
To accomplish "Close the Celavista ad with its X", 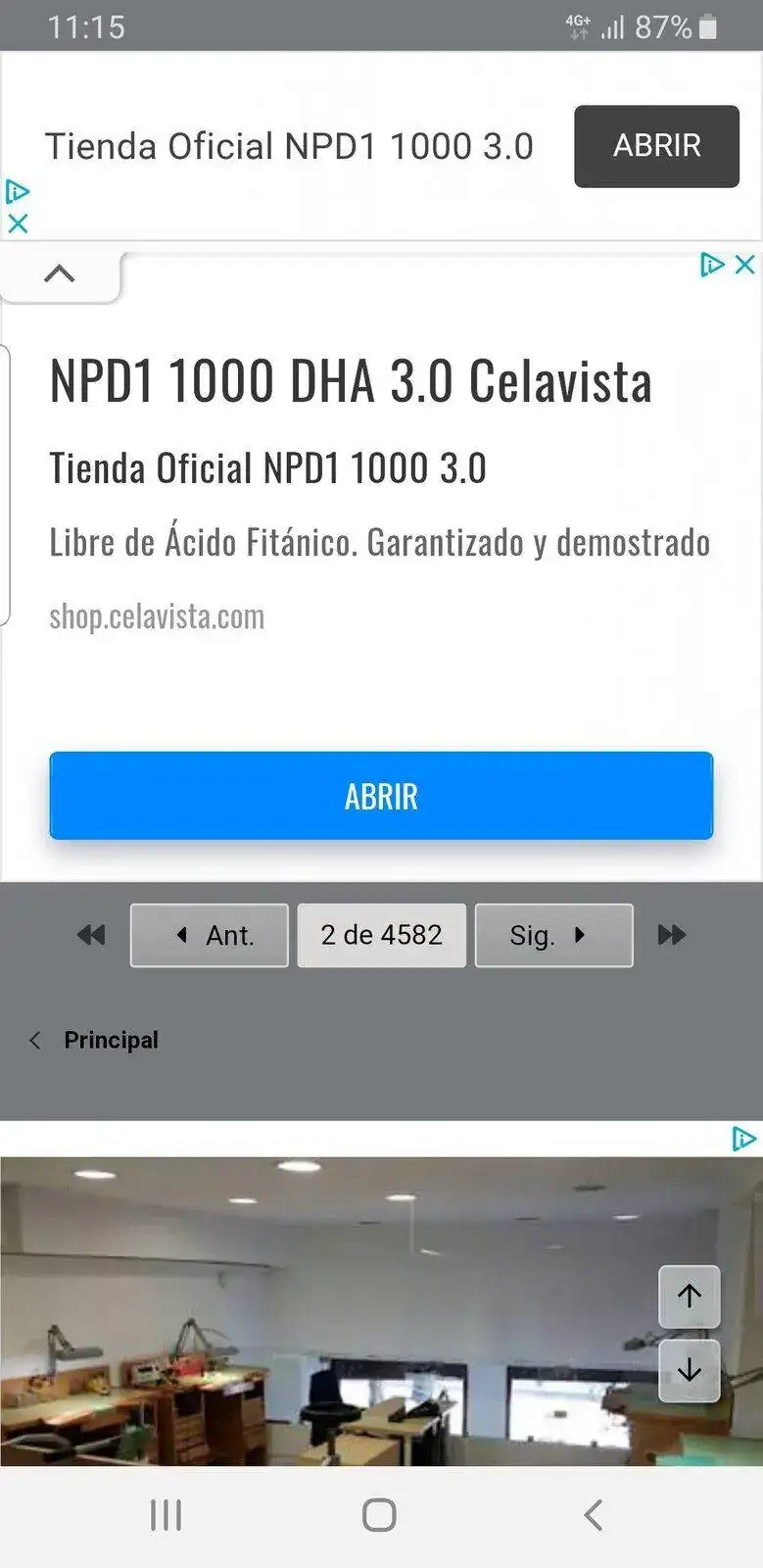I will click(x=745, y=264).
